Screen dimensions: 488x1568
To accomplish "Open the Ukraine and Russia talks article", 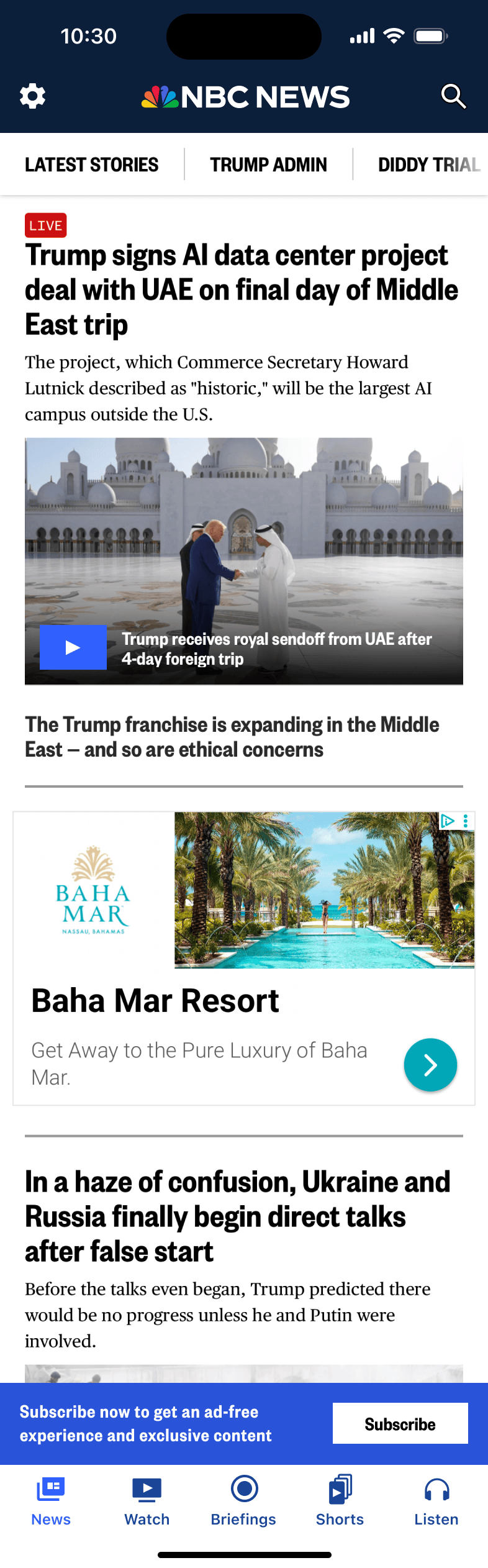I will pyautogui.click(x=238, y=1216).
